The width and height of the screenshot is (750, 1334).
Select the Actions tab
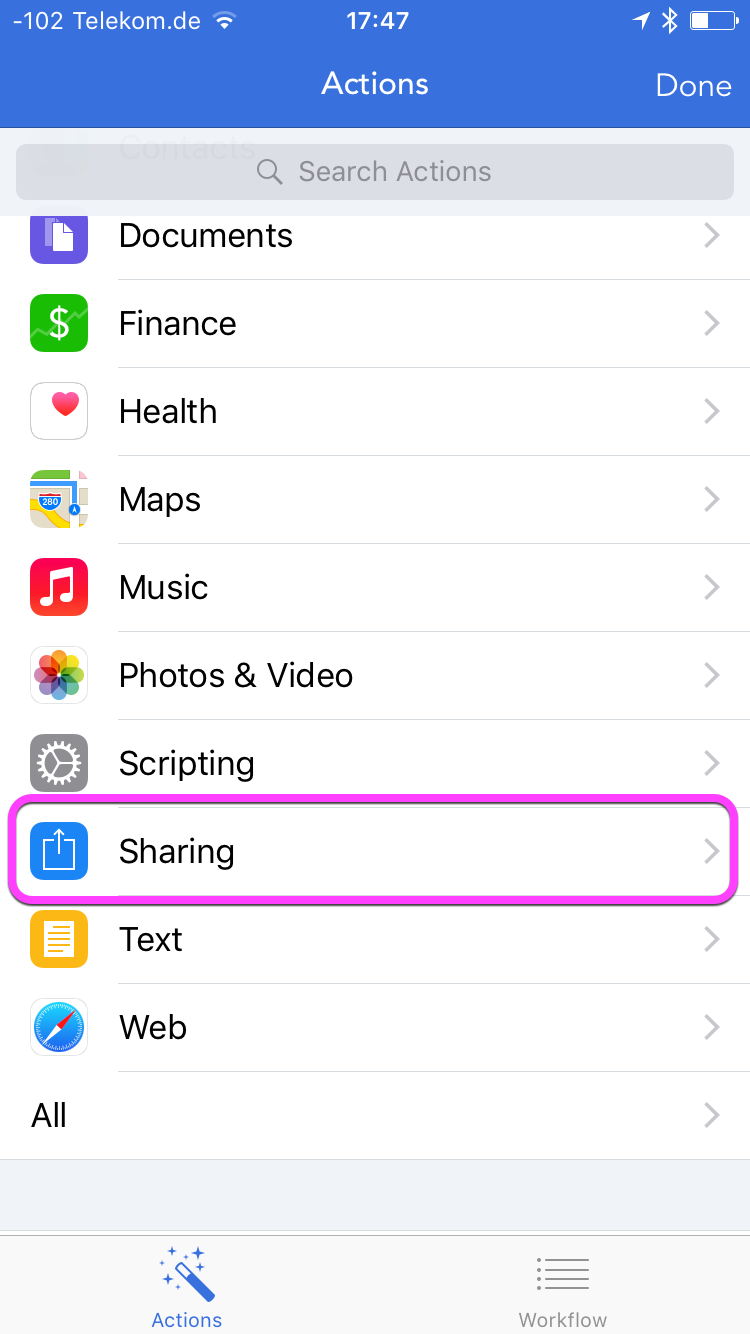tap(187, 1288)
